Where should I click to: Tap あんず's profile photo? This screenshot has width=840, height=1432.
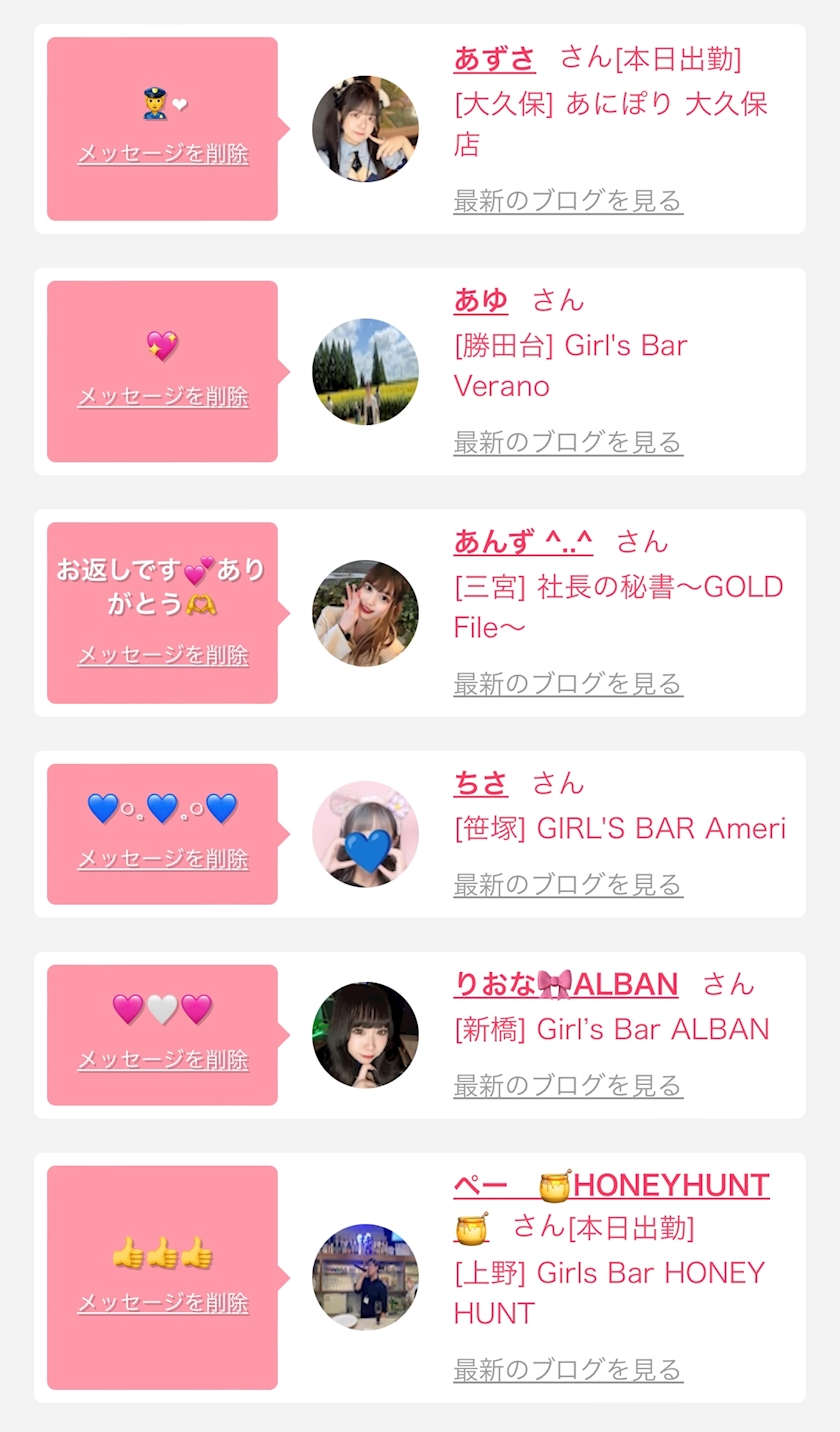[x=365, y=613]
